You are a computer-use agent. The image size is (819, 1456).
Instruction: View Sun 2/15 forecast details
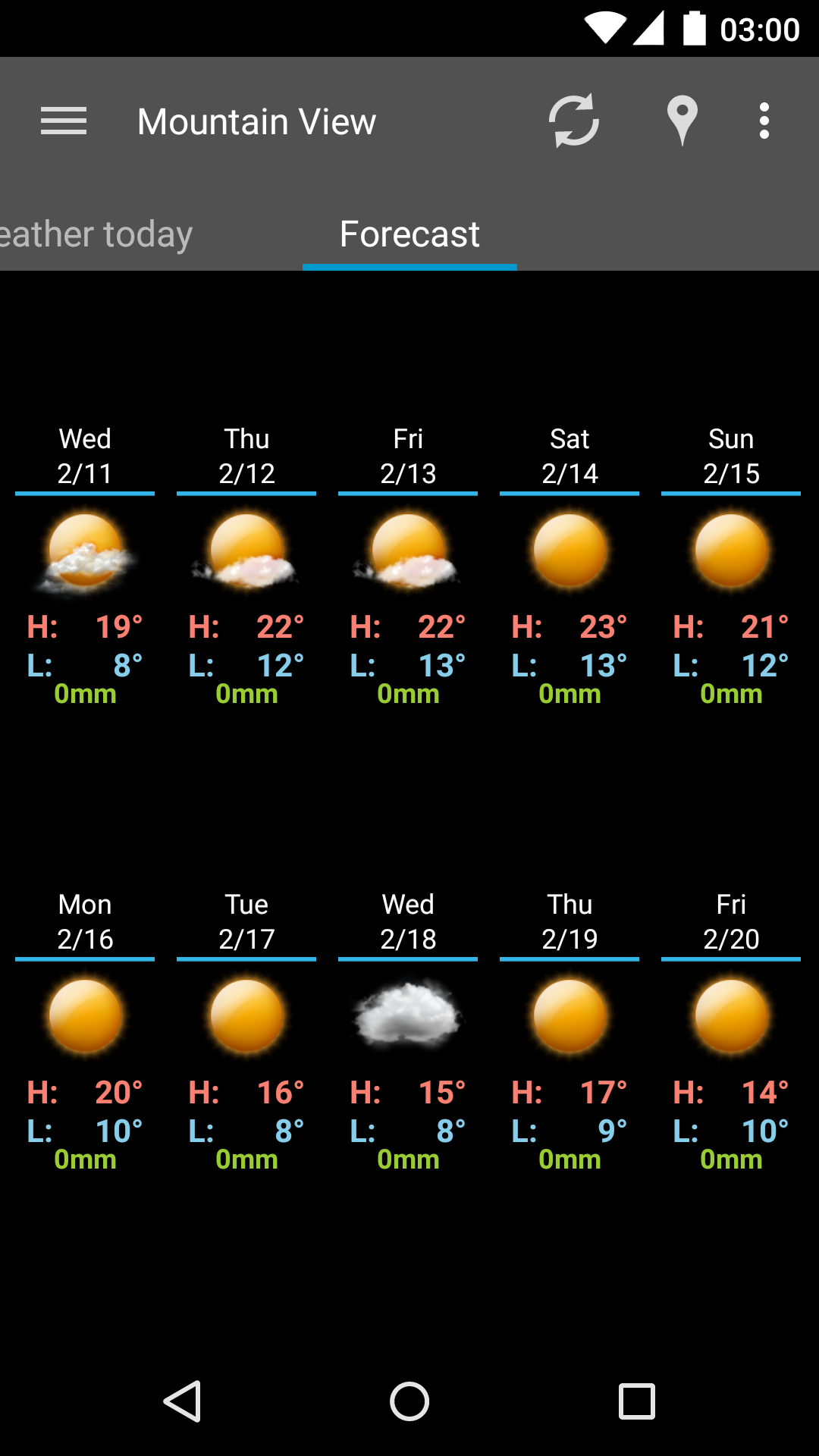tap(731, 565)
